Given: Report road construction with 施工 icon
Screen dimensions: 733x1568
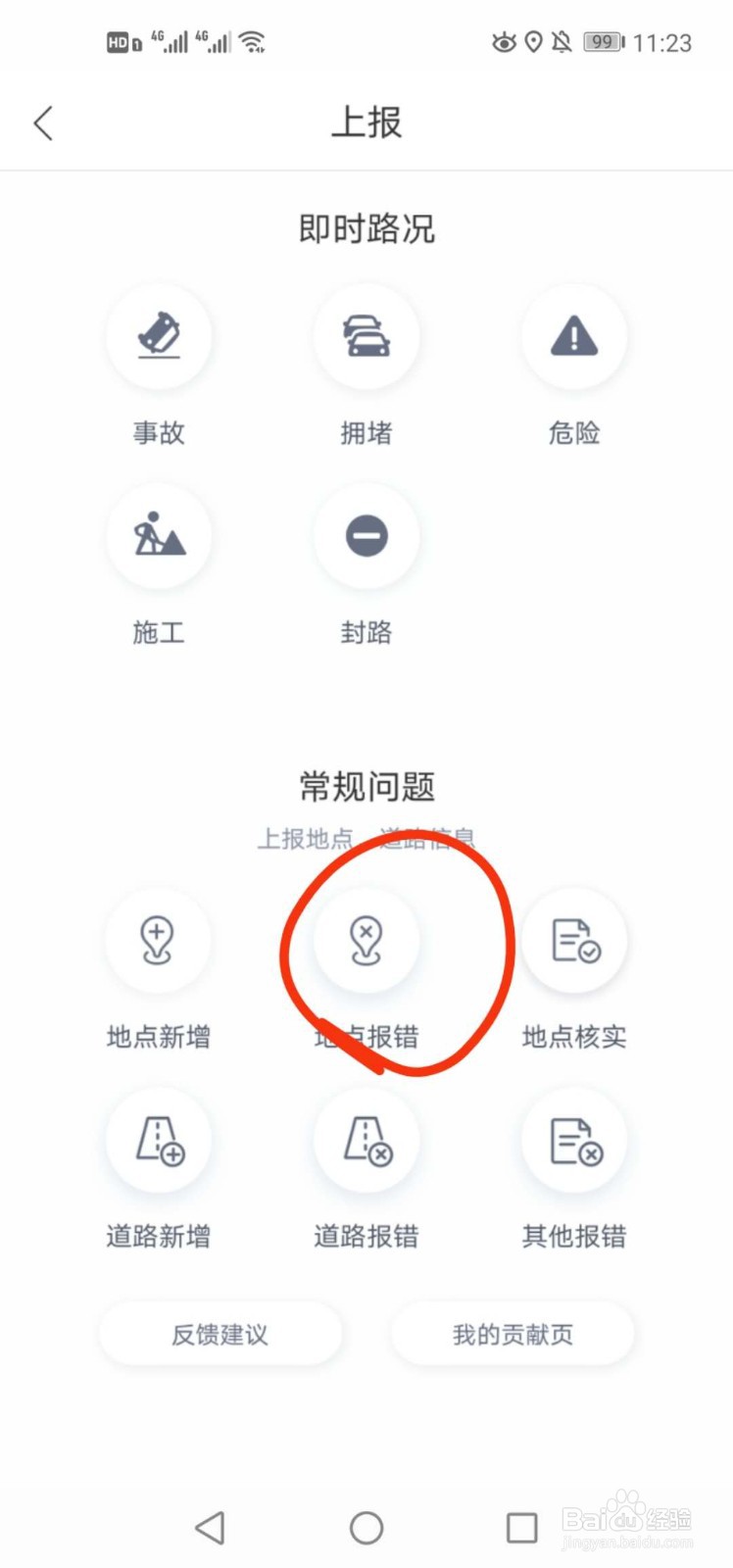Looking at the screenshot, I should (159, 536).
